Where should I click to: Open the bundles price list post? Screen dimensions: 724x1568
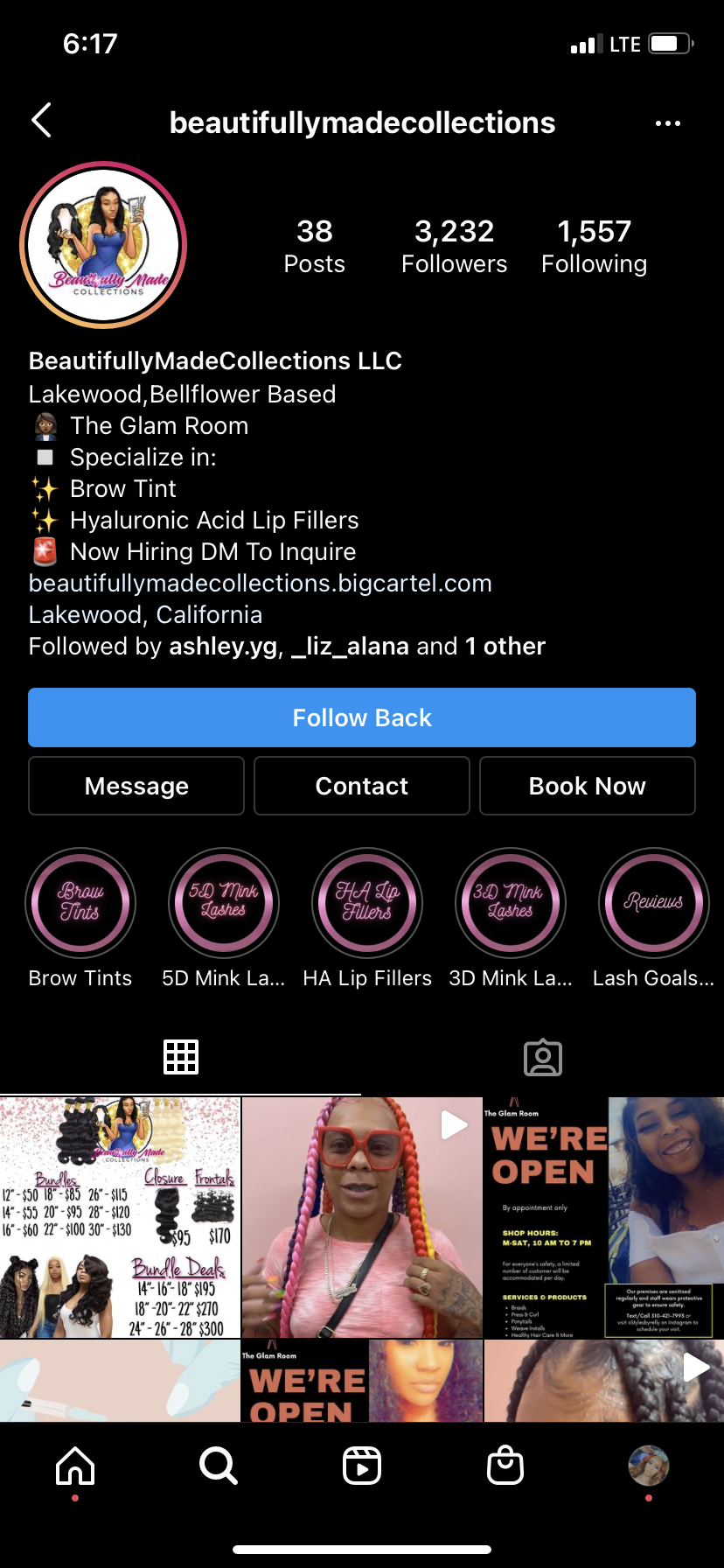coord(120,1217)
